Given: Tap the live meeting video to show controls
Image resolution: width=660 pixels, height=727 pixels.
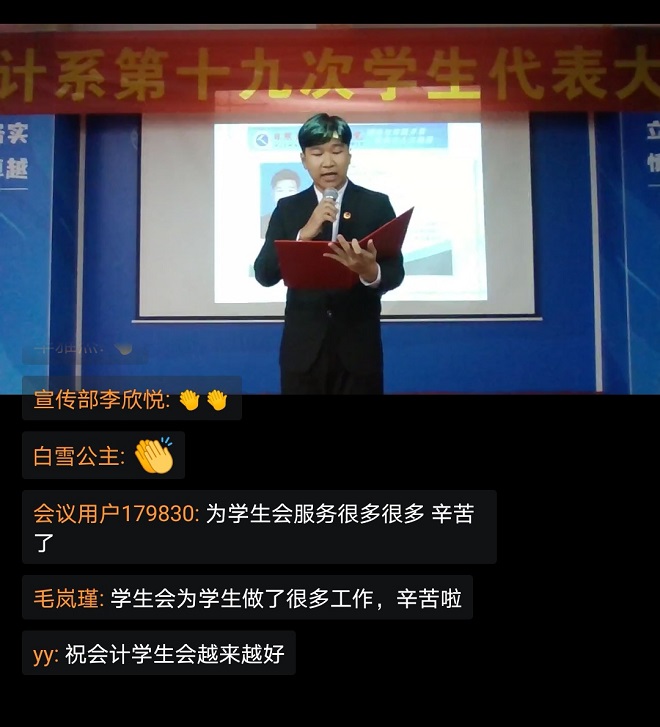Looking at the screenshot, I should tap(330, 210).
